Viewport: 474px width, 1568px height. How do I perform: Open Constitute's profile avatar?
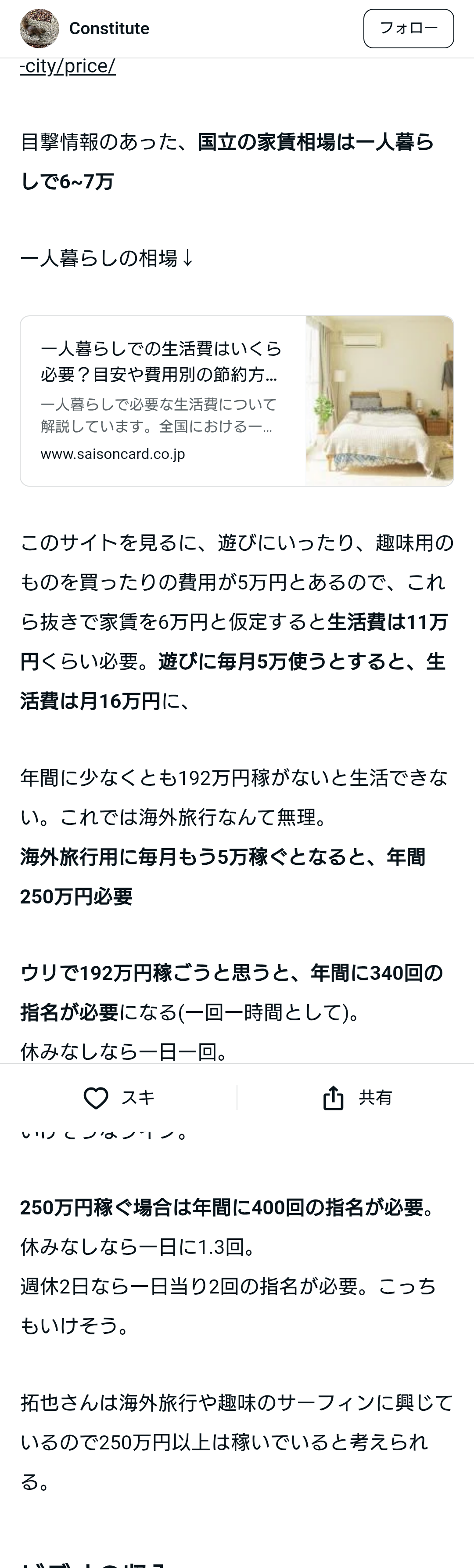click(x=39, y=28)
